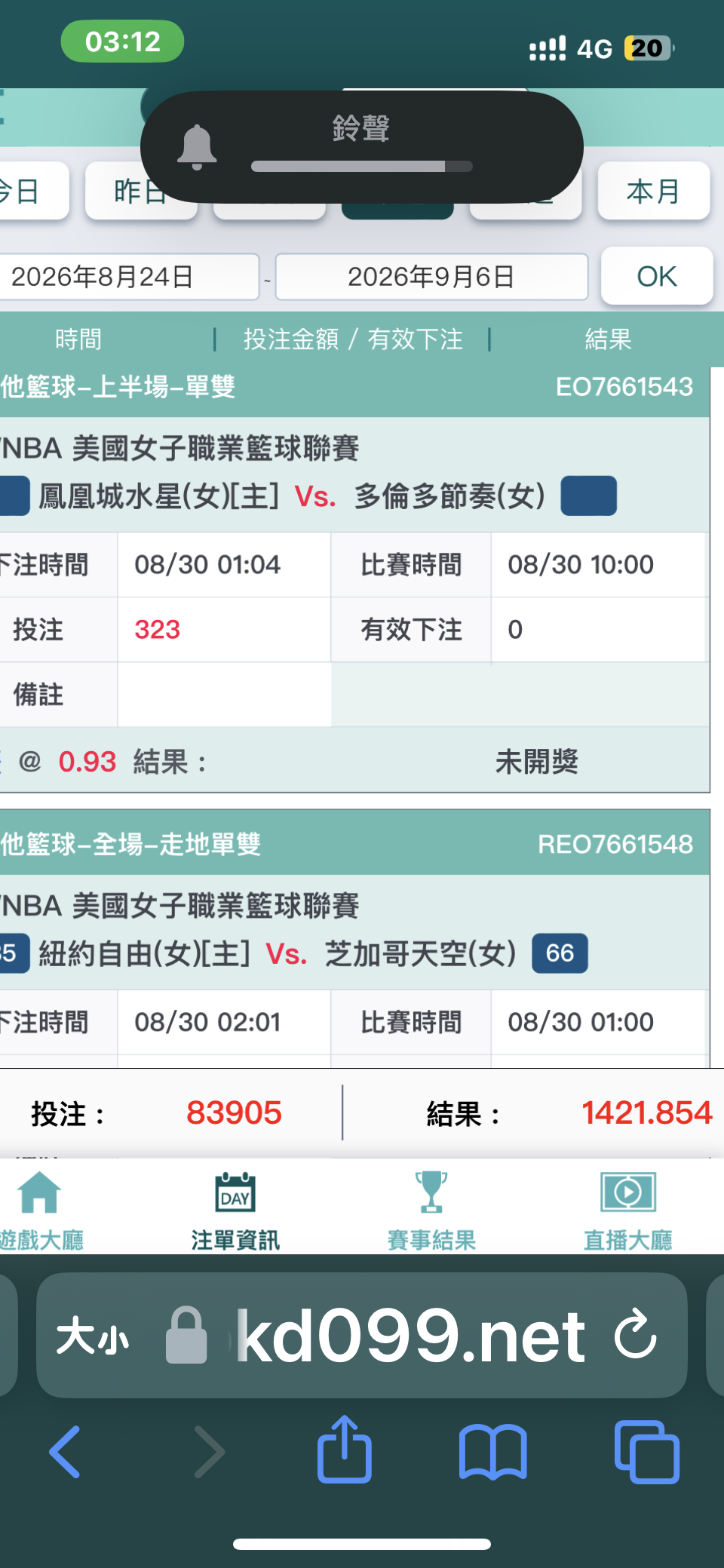Go back in Safari

(x=66, y=1452)
